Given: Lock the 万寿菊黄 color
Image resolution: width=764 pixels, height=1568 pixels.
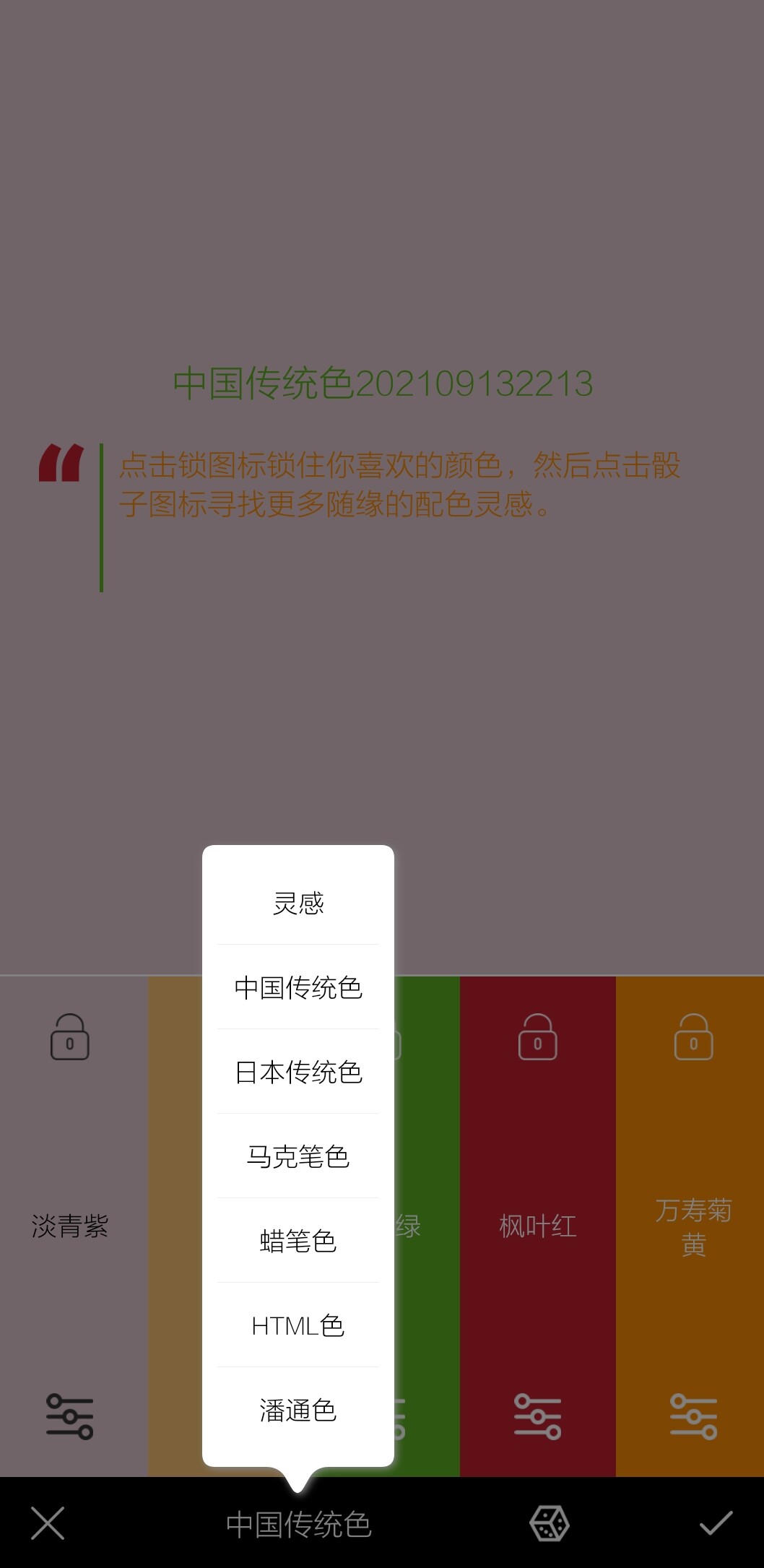Looking at the screenshot, I should (x=693, y=1037).
